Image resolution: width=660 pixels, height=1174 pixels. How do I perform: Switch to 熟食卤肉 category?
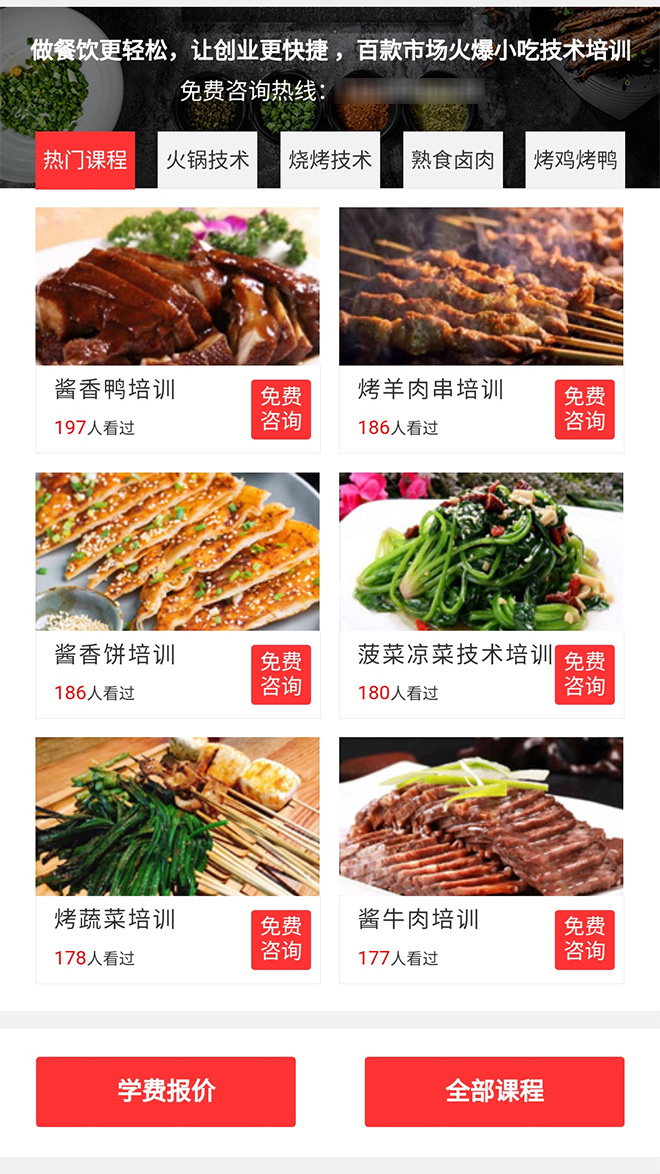tap(453, 160)
